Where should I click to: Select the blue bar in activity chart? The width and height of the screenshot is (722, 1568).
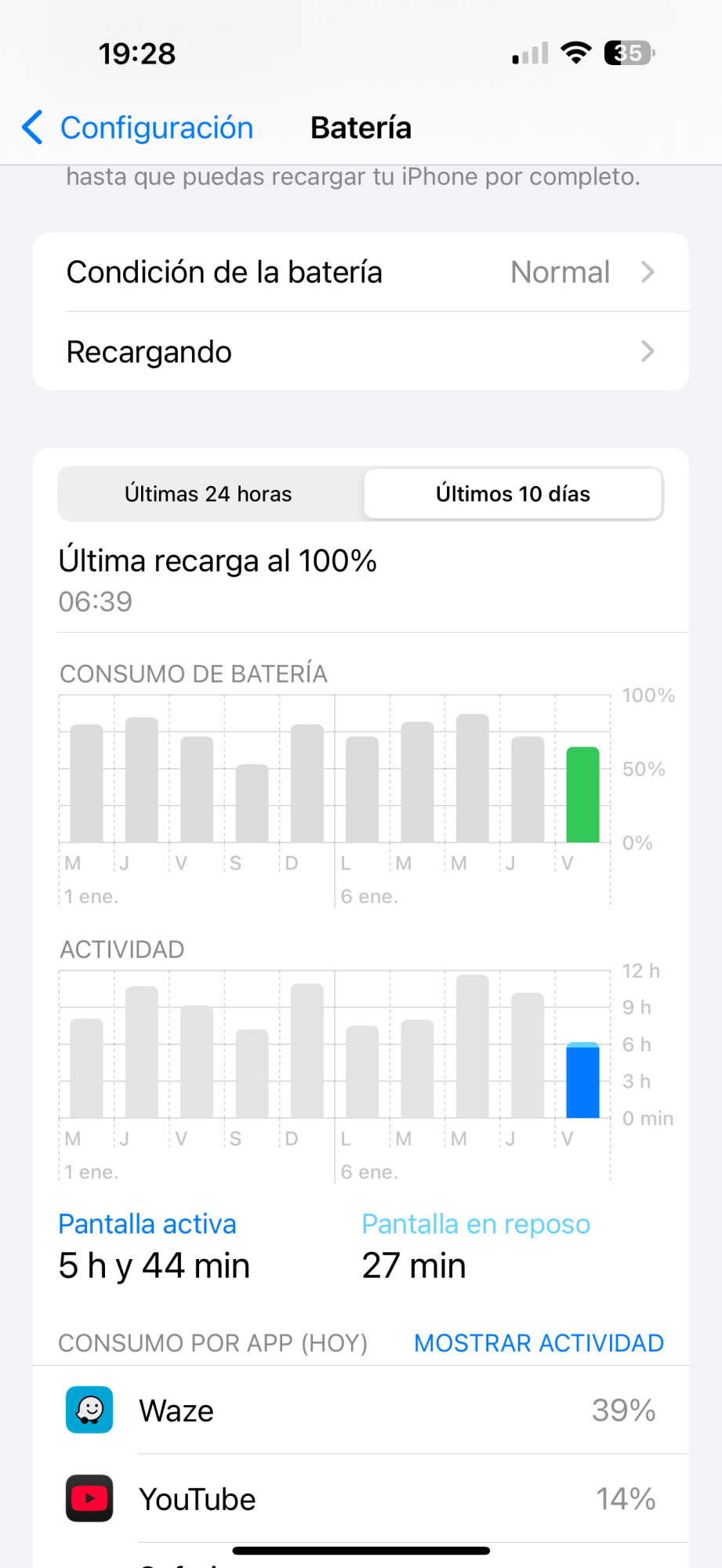(582, 1080)
